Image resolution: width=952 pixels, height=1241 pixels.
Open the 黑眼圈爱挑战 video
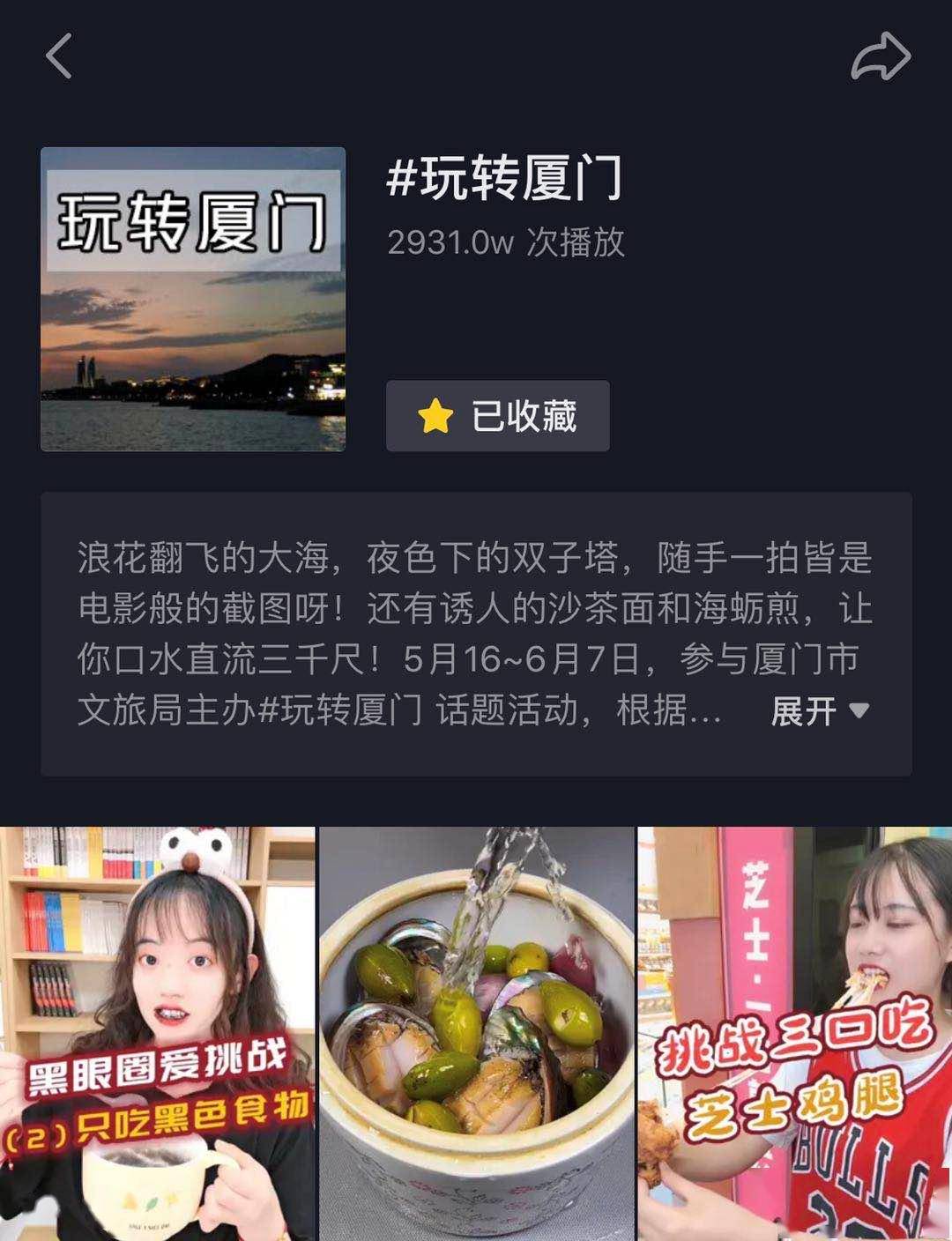point(157,1033)
